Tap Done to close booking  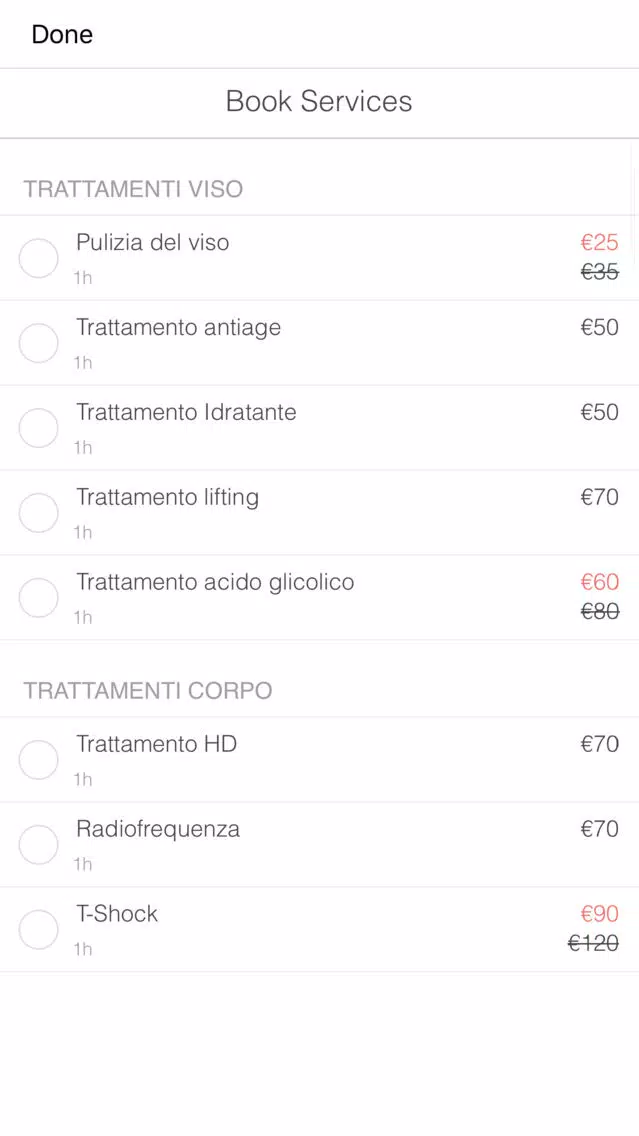pos(62,34)
